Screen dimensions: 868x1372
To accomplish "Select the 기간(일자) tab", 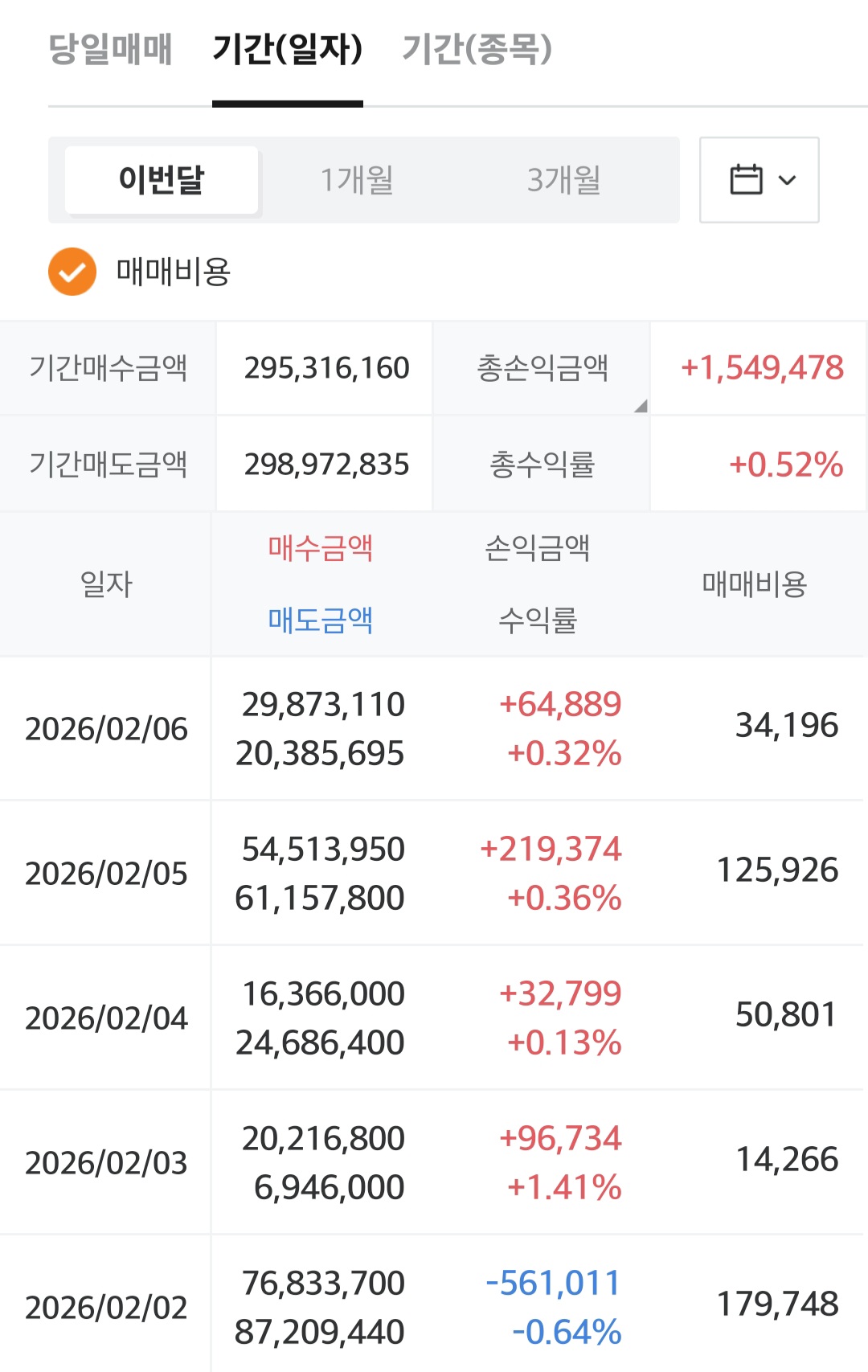I will 287,49.
